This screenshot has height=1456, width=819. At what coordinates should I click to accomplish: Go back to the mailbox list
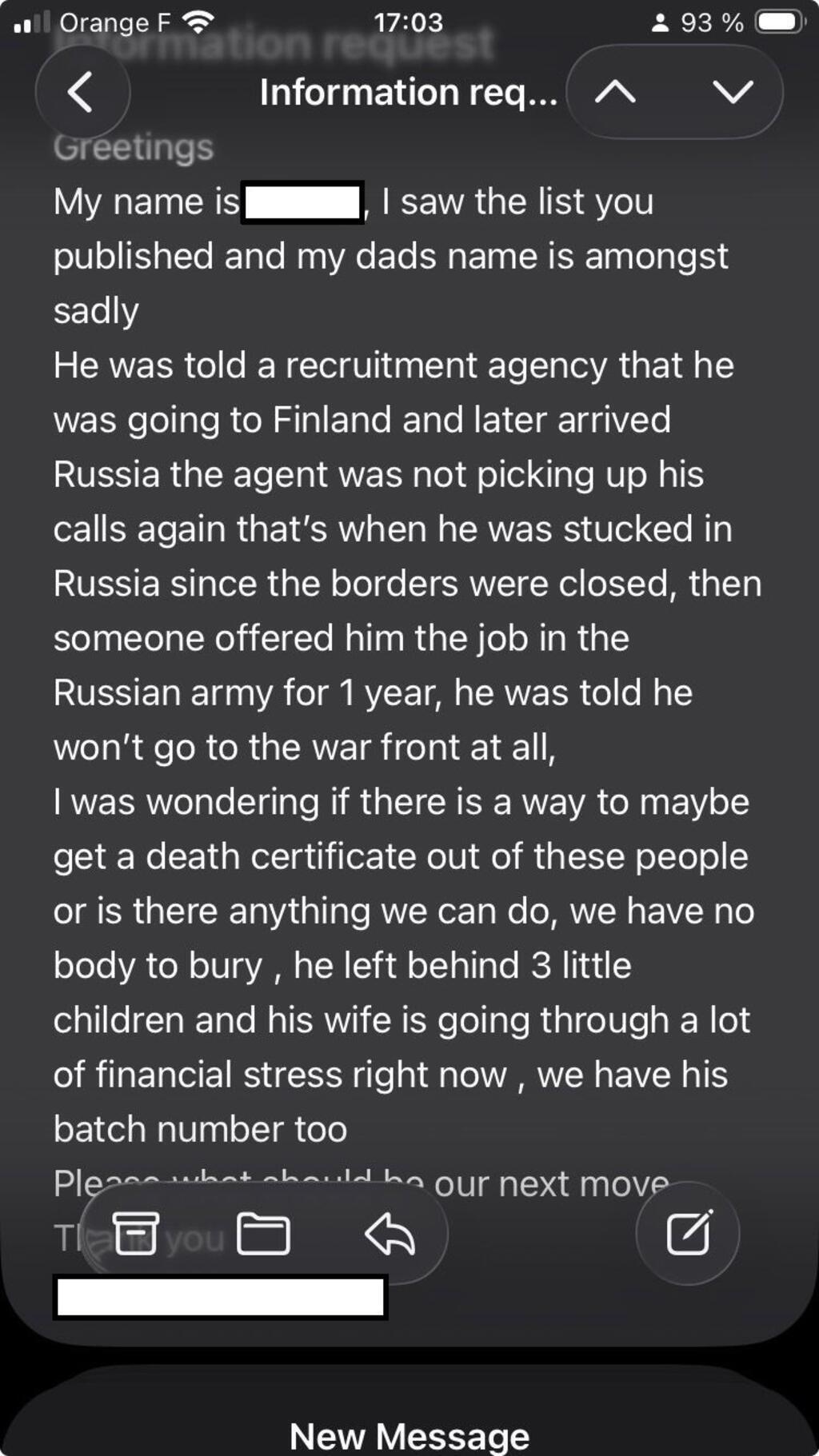click(82, 92)
